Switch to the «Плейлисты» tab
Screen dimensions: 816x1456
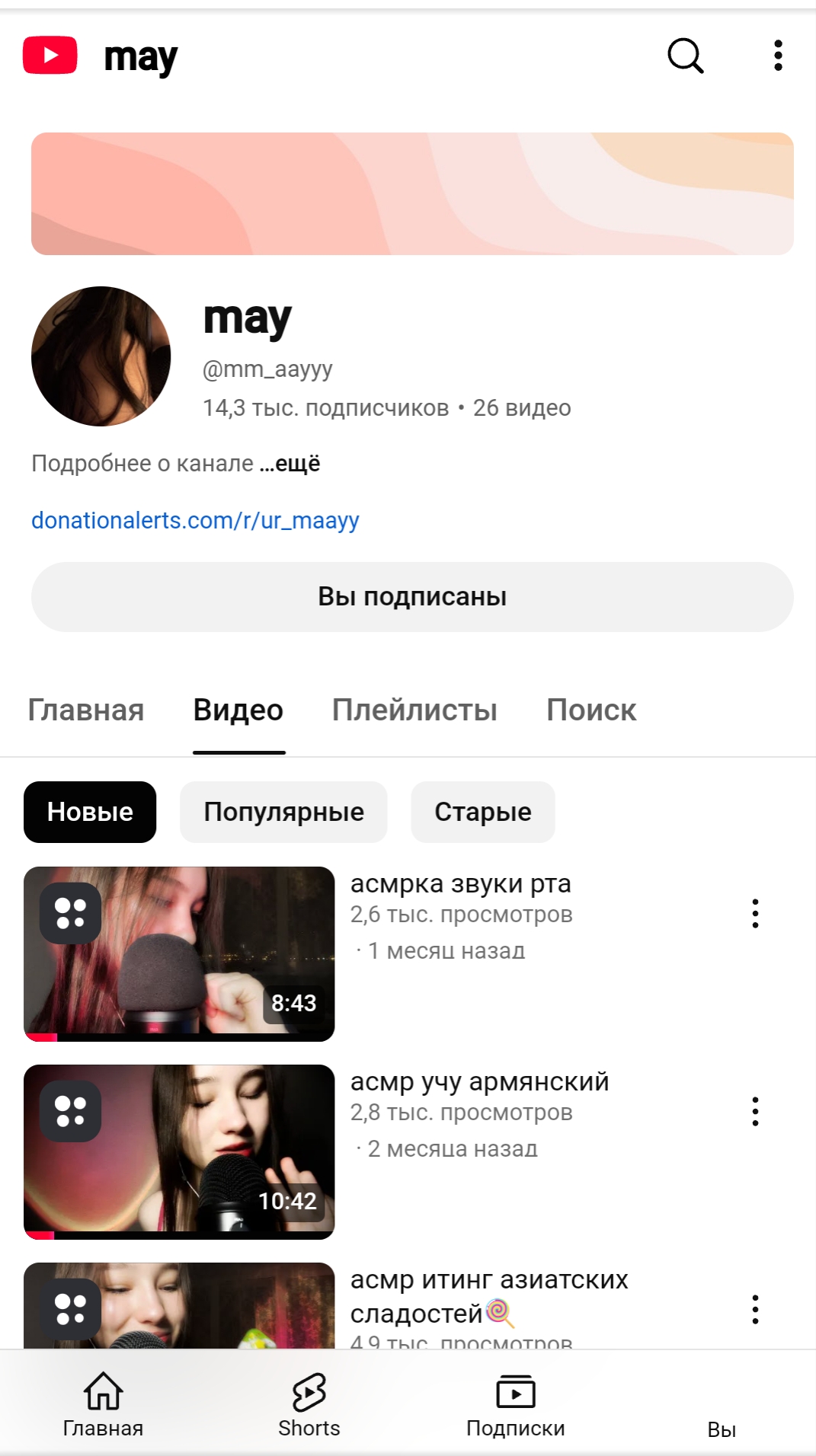coord(414,710)
